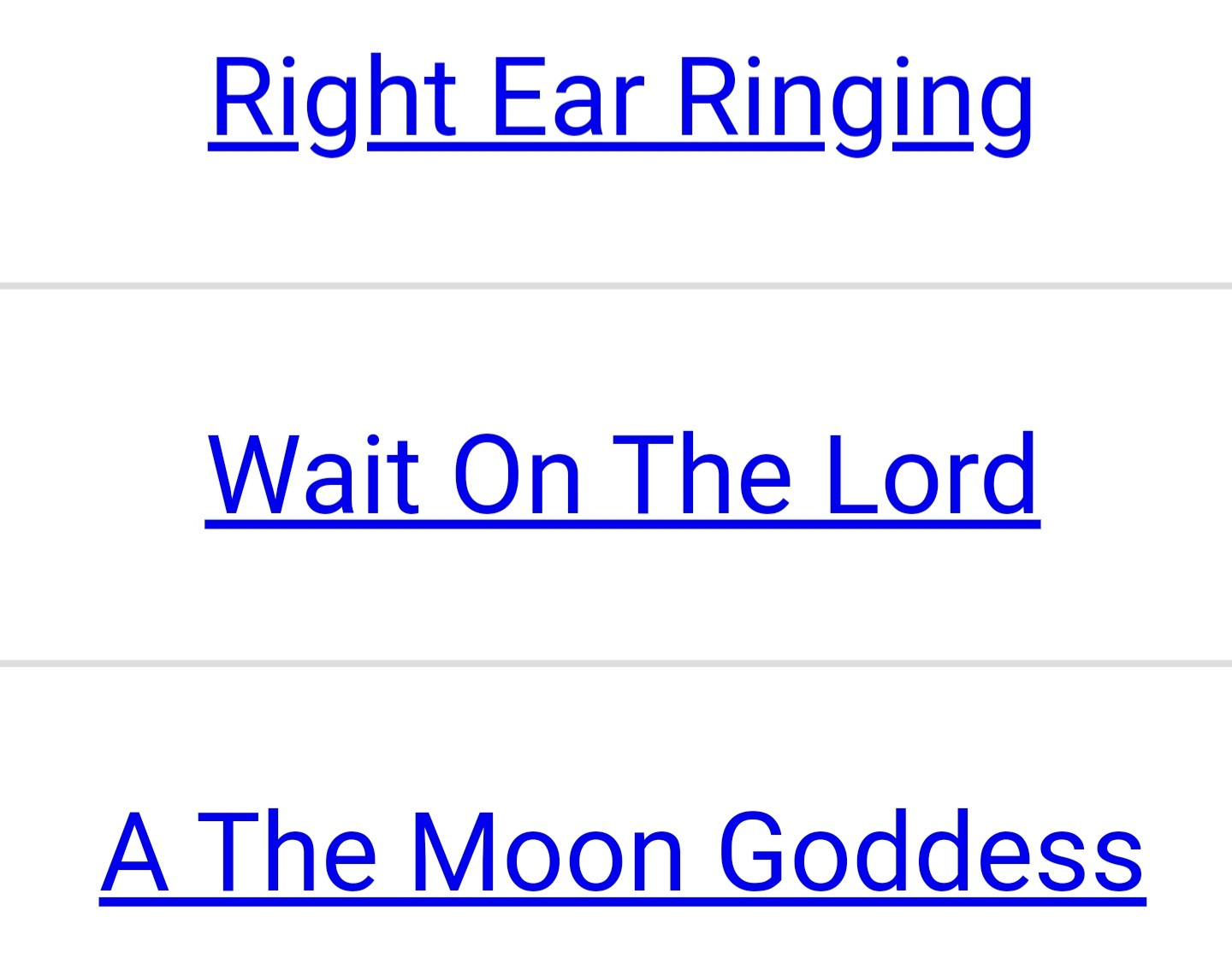Screen dimensions: 1232x970
Task: Follow the A The Moon Goddess link
Action: (x=622, y=853)
